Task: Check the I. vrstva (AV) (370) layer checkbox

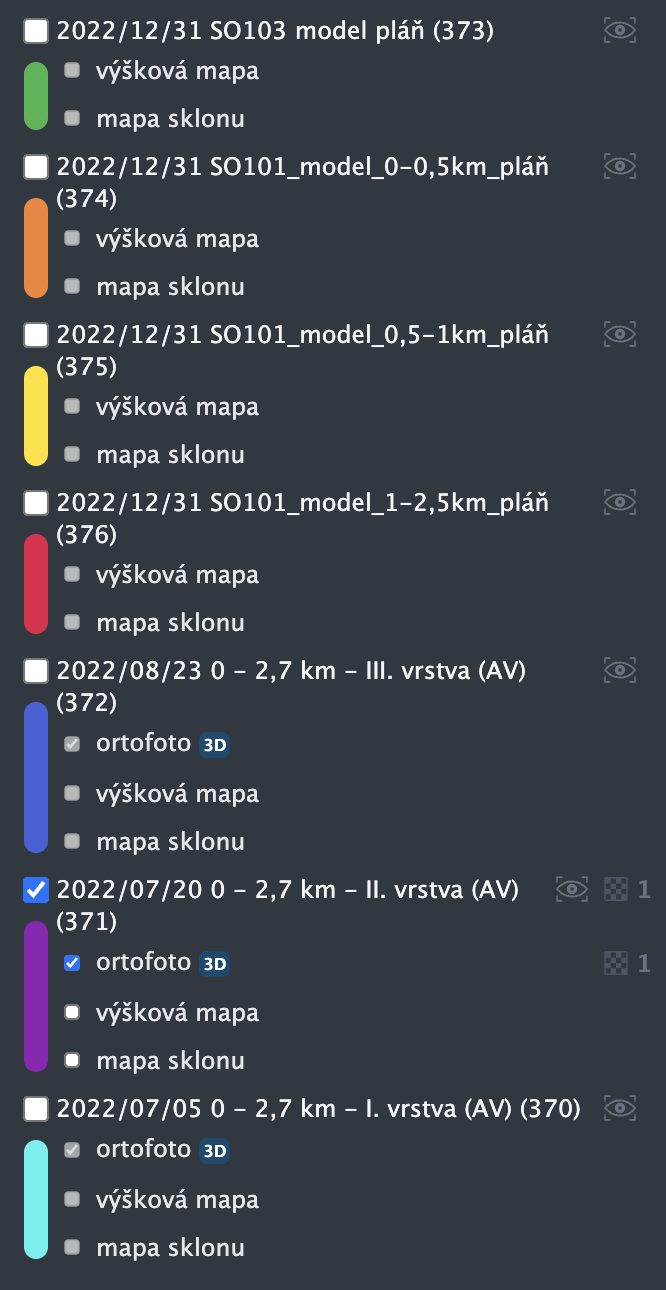Action: pos(36,1108)
